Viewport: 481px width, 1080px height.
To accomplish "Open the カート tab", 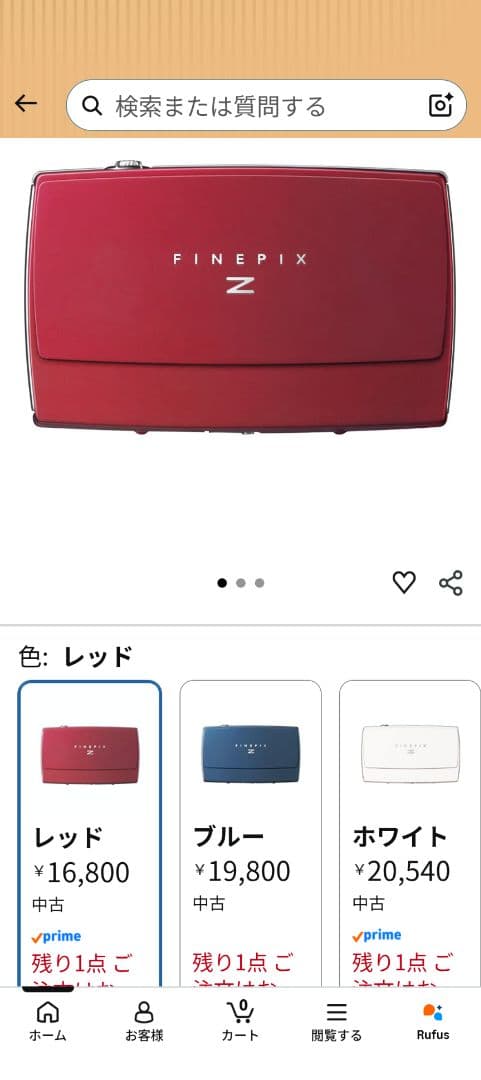I will (x=240, y=1021).
